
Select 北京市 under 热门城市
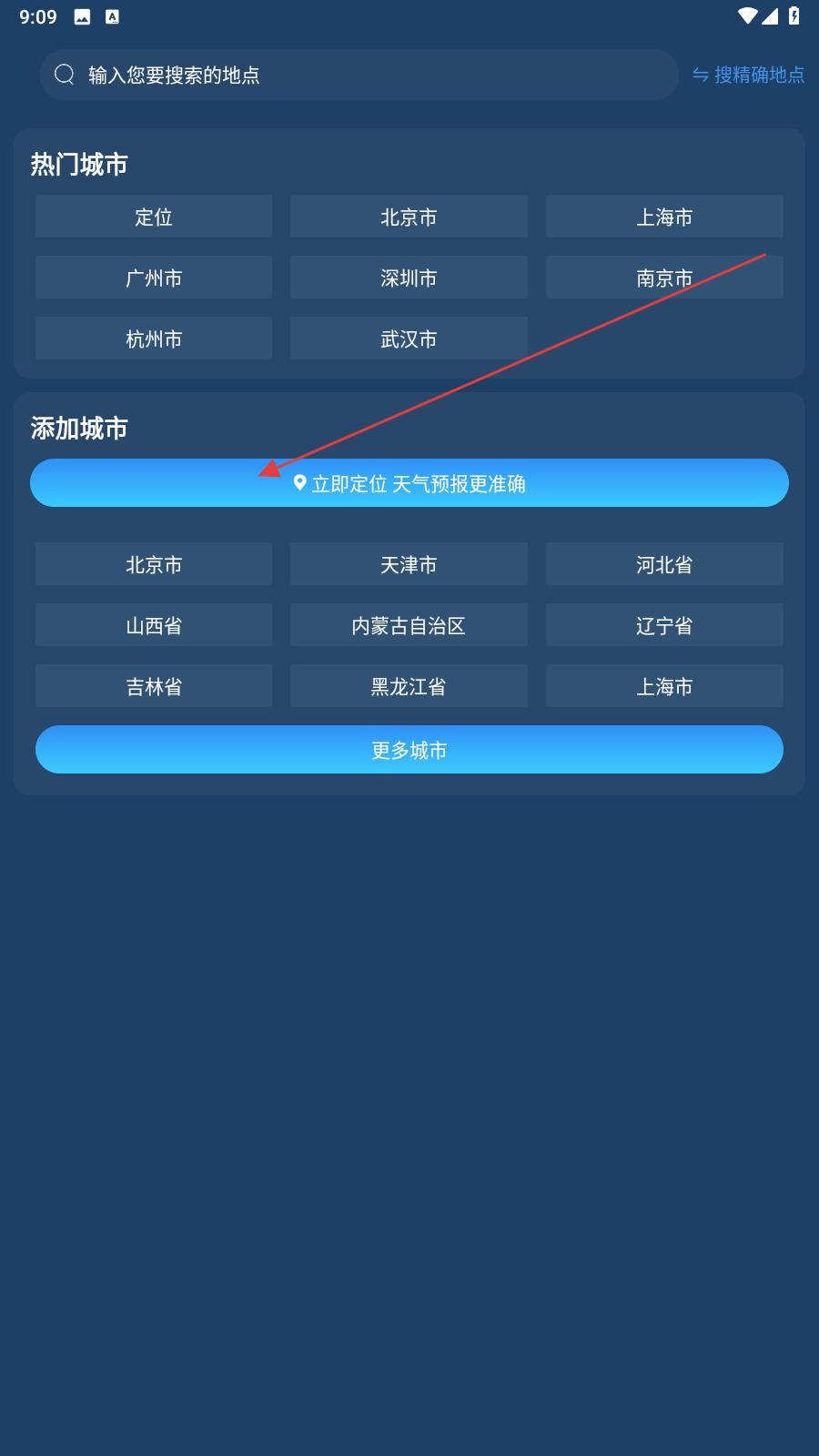(x=409, y=217)
